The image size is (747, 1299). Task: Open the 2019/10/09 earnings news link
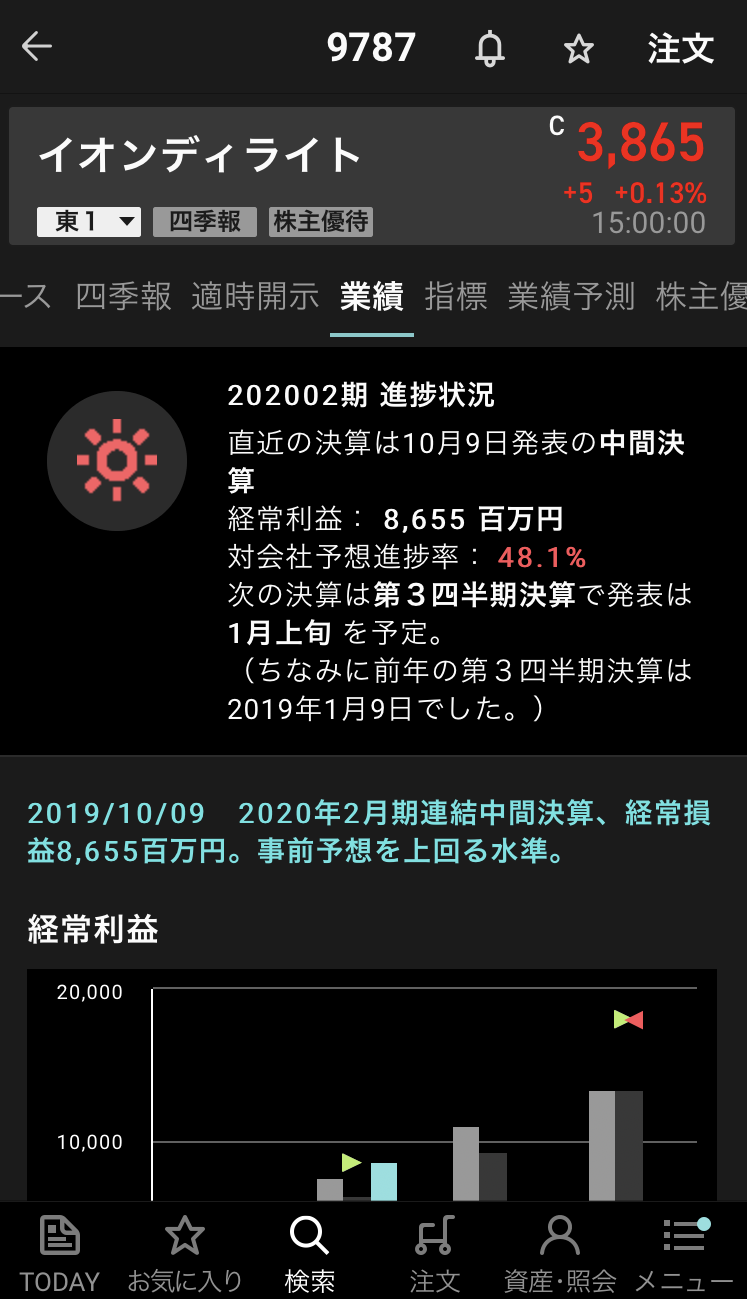(369, 832)
